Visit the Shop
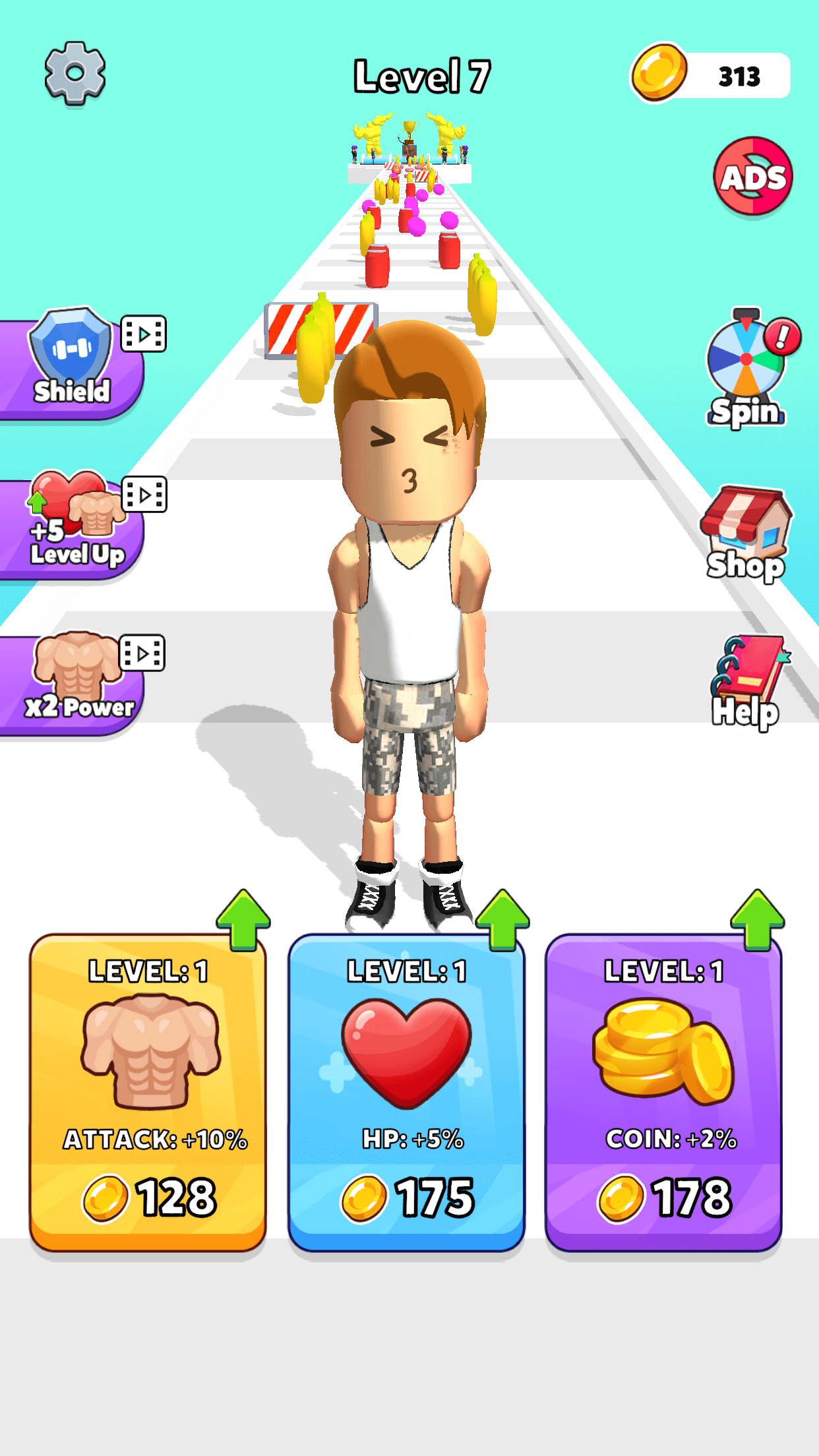The width and height of the screenshot is (819, 1456). [746, 532]
